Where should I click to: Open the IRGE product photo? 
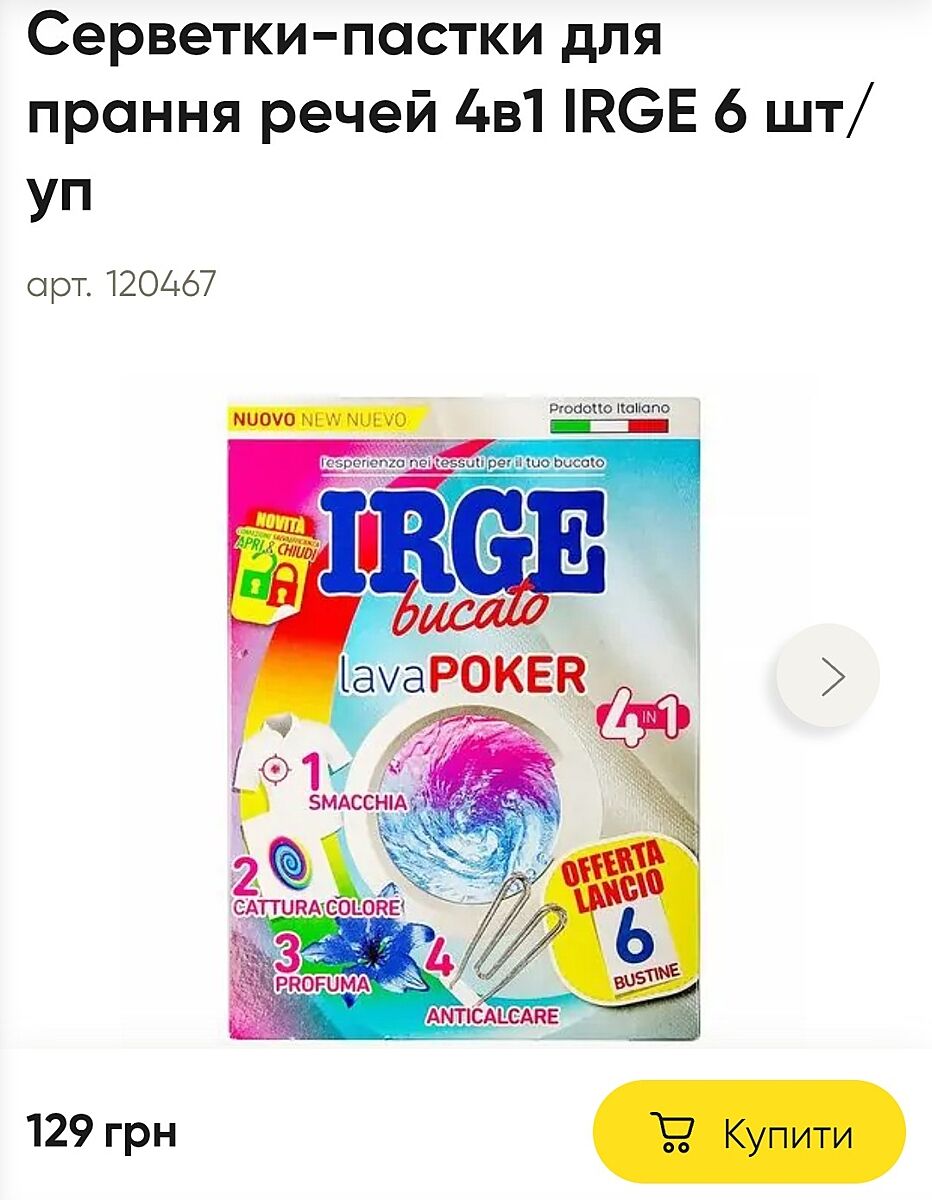[461, 718]
